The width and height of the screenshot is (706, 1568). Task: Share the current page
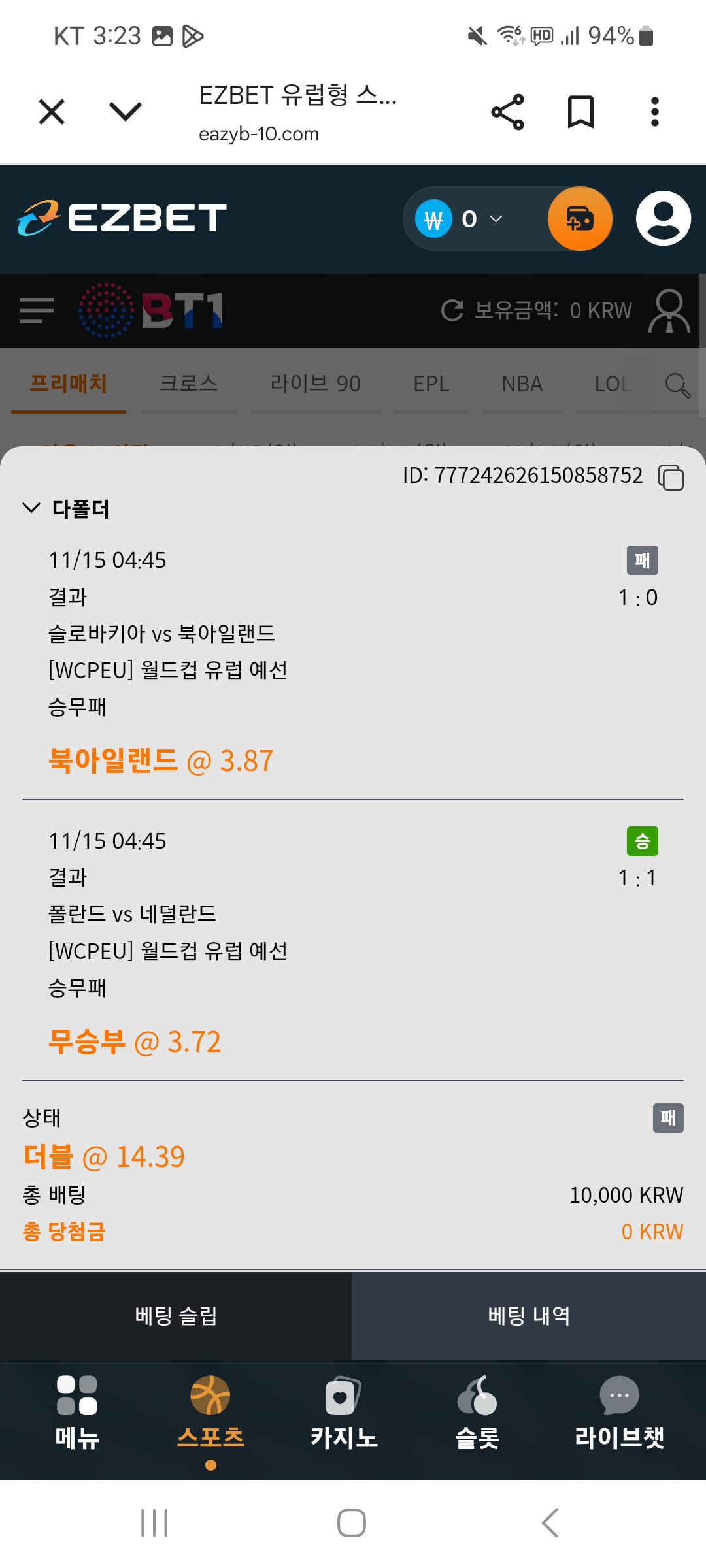(508, 112)
